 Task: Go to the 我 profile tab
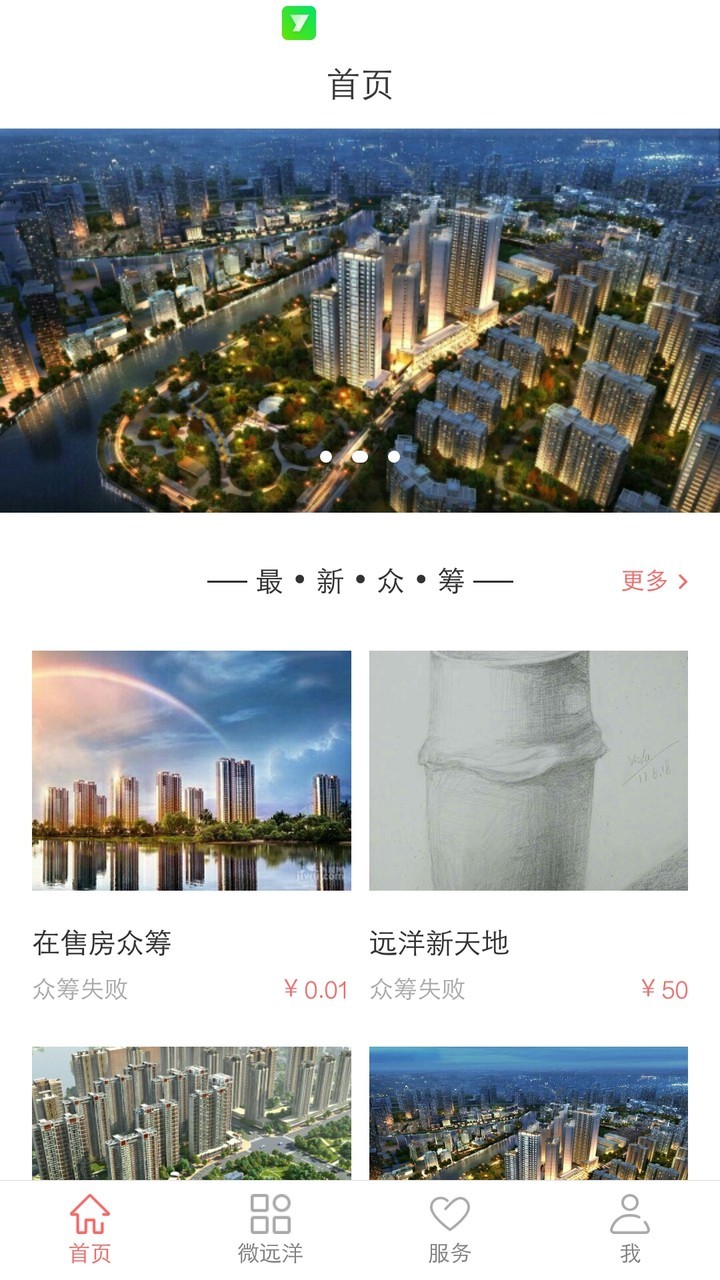(629, 1228)
